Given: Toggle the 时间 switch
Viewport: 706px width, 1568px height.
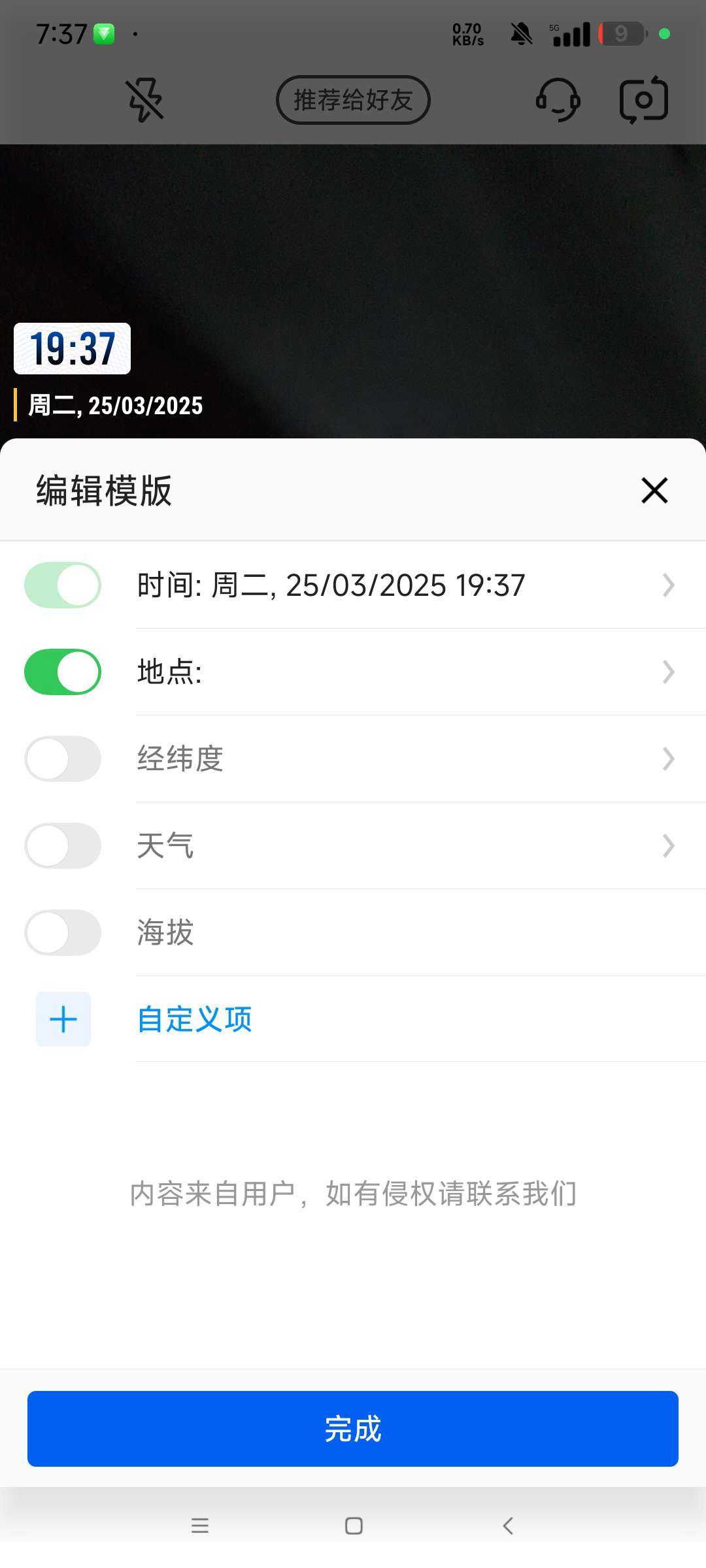Looking at the screenshot, I should click(63, 585).
